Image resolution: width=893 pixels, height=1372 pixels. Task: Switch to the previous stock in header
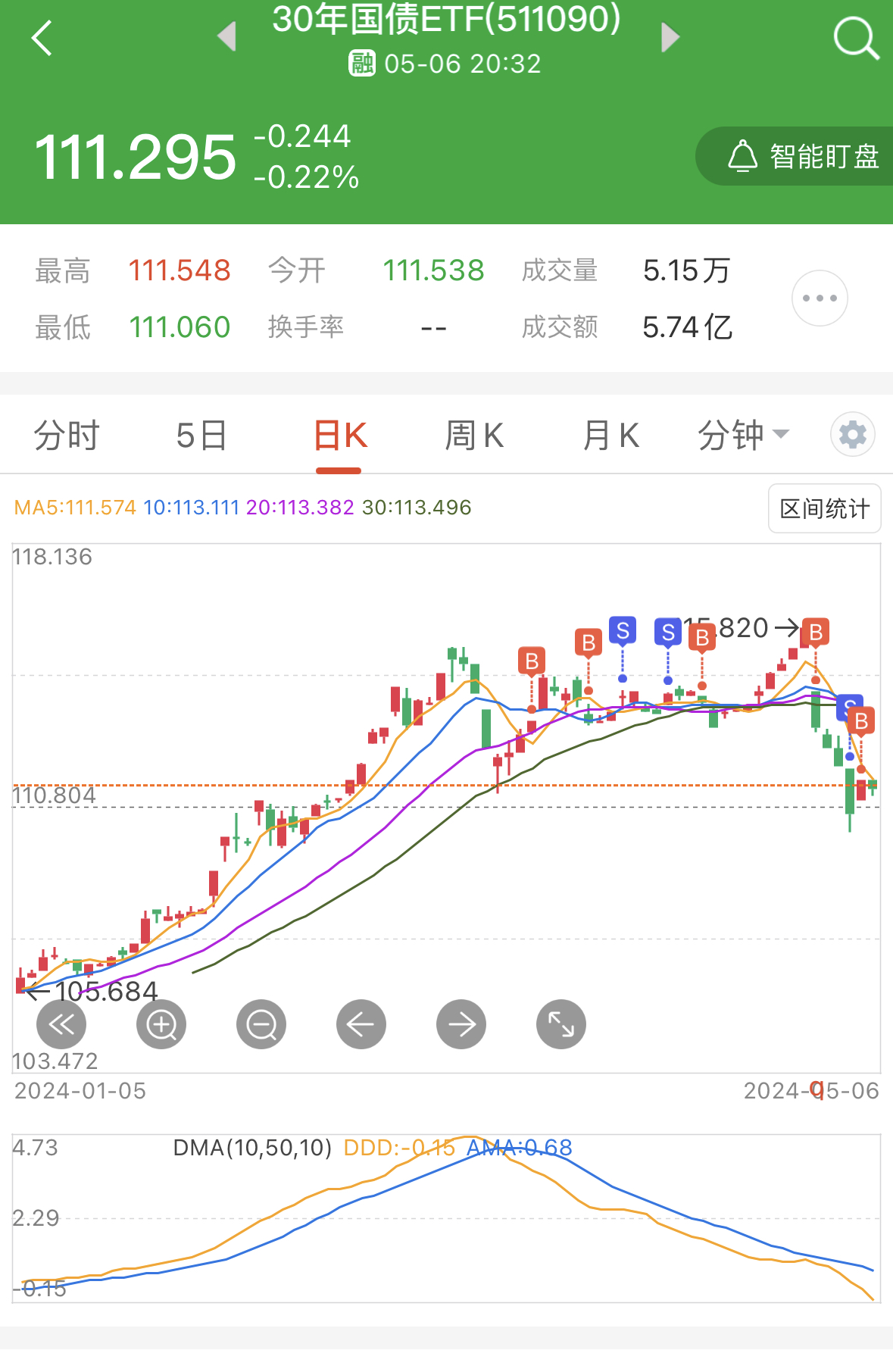pyautogui.click(x=226, y=37)
